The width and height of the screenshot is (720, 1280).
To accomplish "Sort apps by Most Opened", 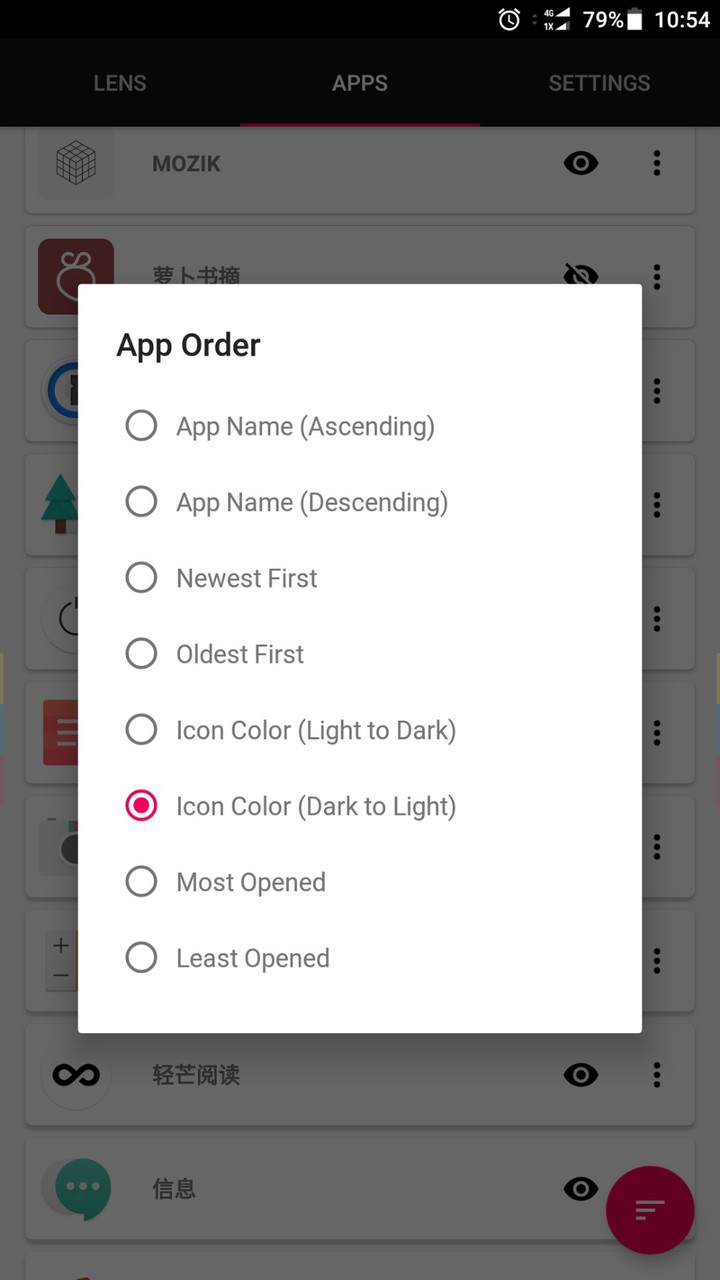I will coord(360,882).
